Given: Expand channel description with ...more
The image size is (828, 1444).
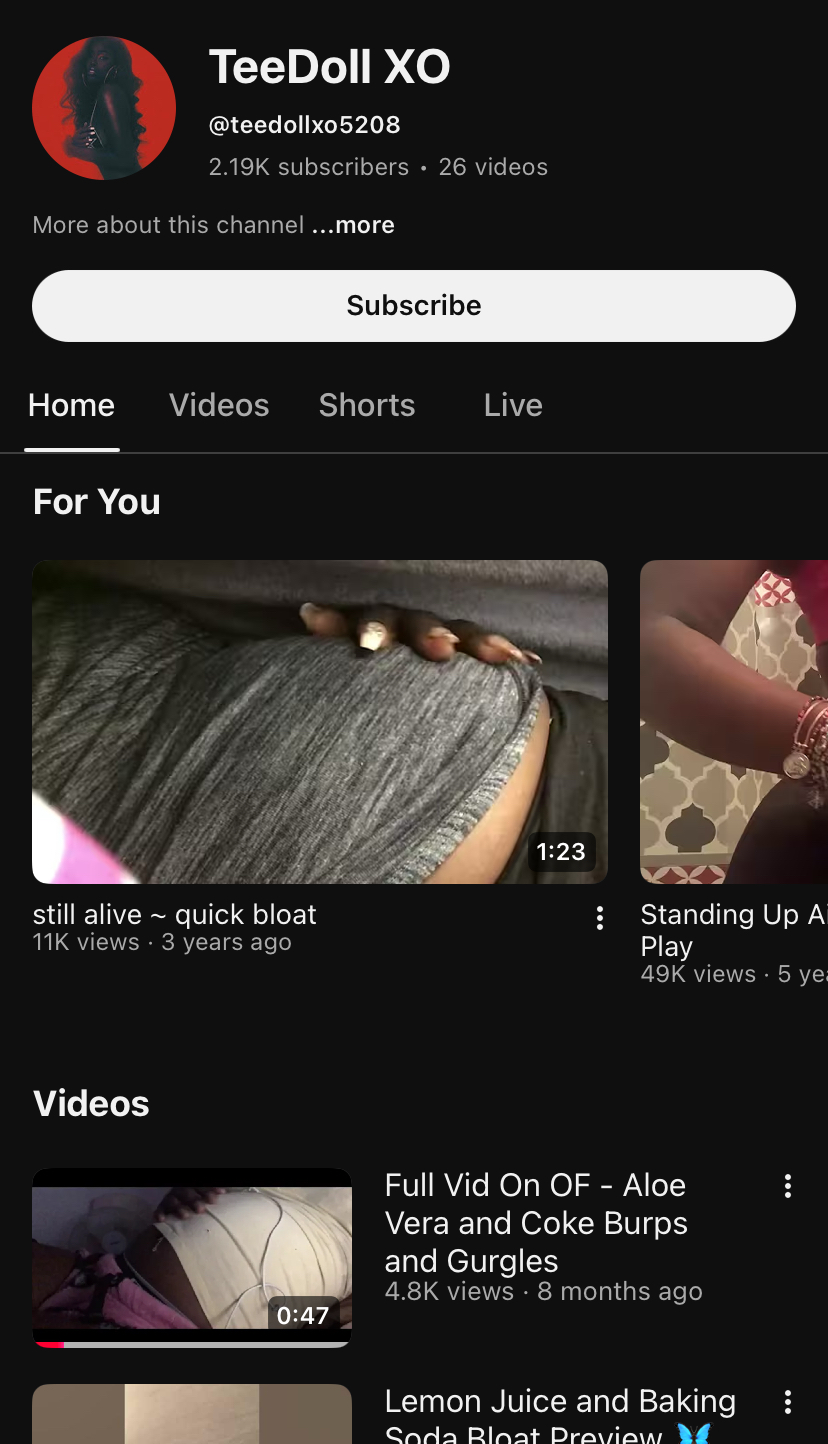Looking at the screenshot, I should pyautogui.click(x=353, y=225).
